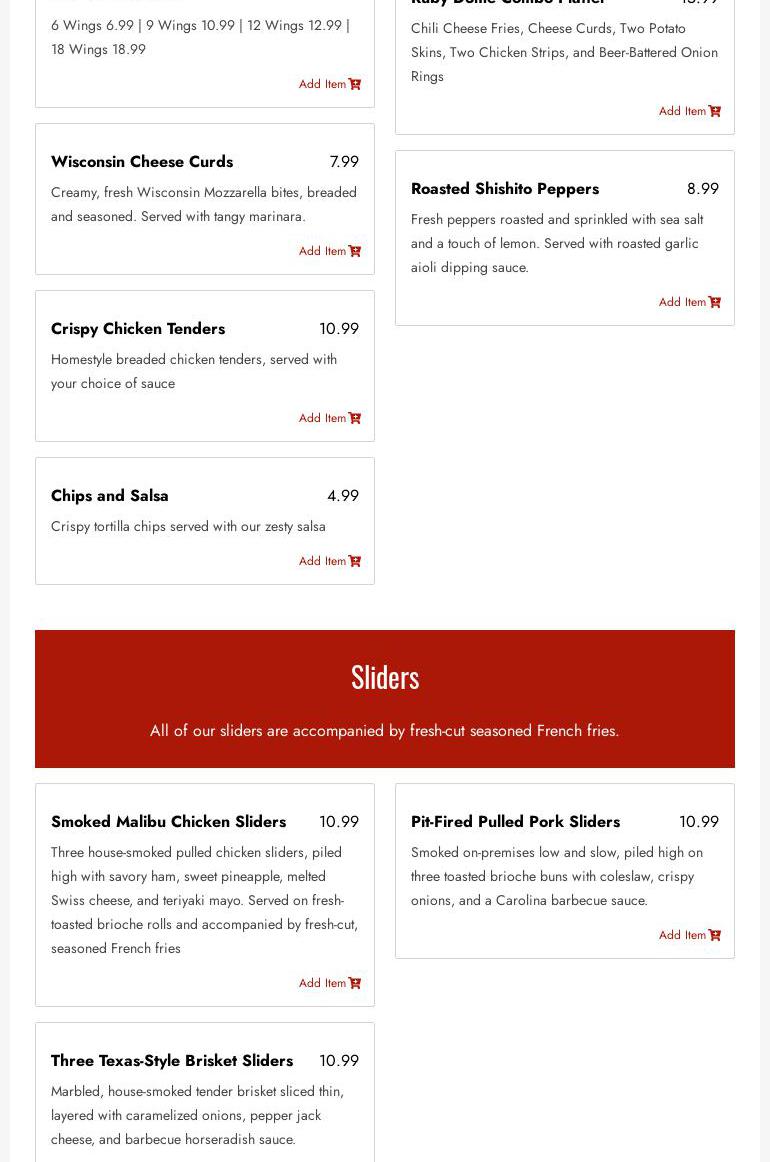Screen dimensions: 770x1162
Task: Add the Combo Platter with Chili Cheese Fries
Action: click(689, 111)
